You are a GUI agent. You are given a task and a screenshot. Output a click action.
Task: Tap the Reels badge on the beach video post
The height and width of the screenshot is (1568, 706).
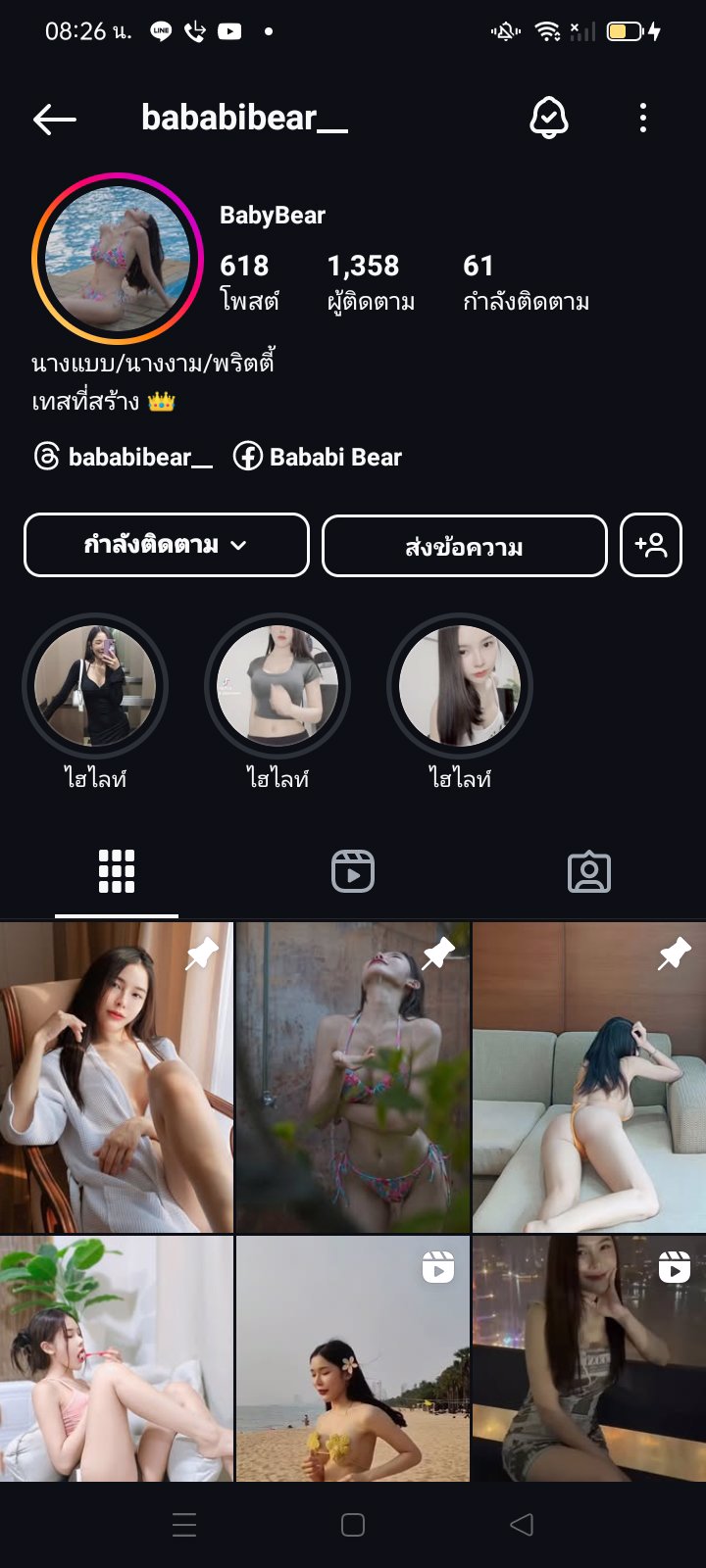(437, 1267)
